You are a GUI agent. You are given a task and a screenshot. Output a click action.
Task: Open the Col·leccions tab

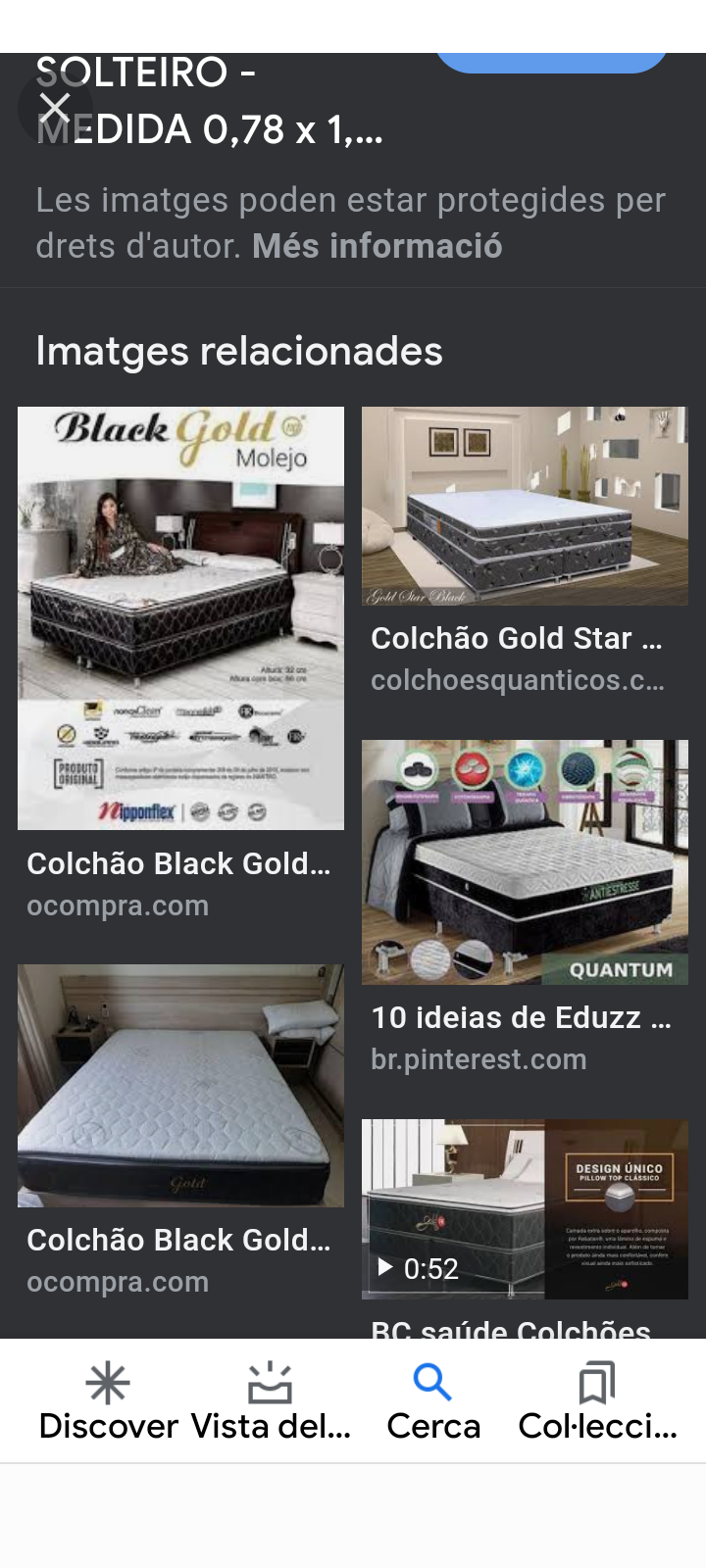[x=597, y=1401]
